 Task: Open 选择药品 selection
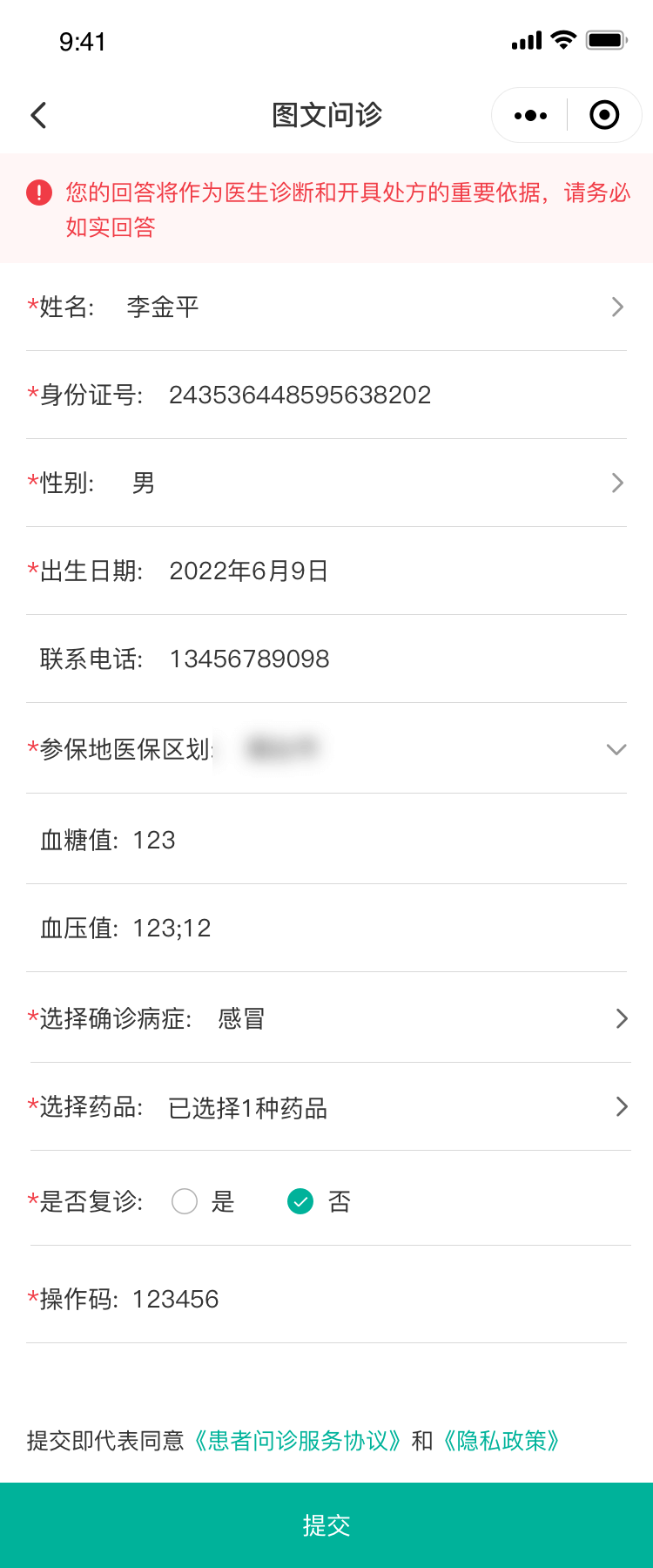[x=326, y=1107]
